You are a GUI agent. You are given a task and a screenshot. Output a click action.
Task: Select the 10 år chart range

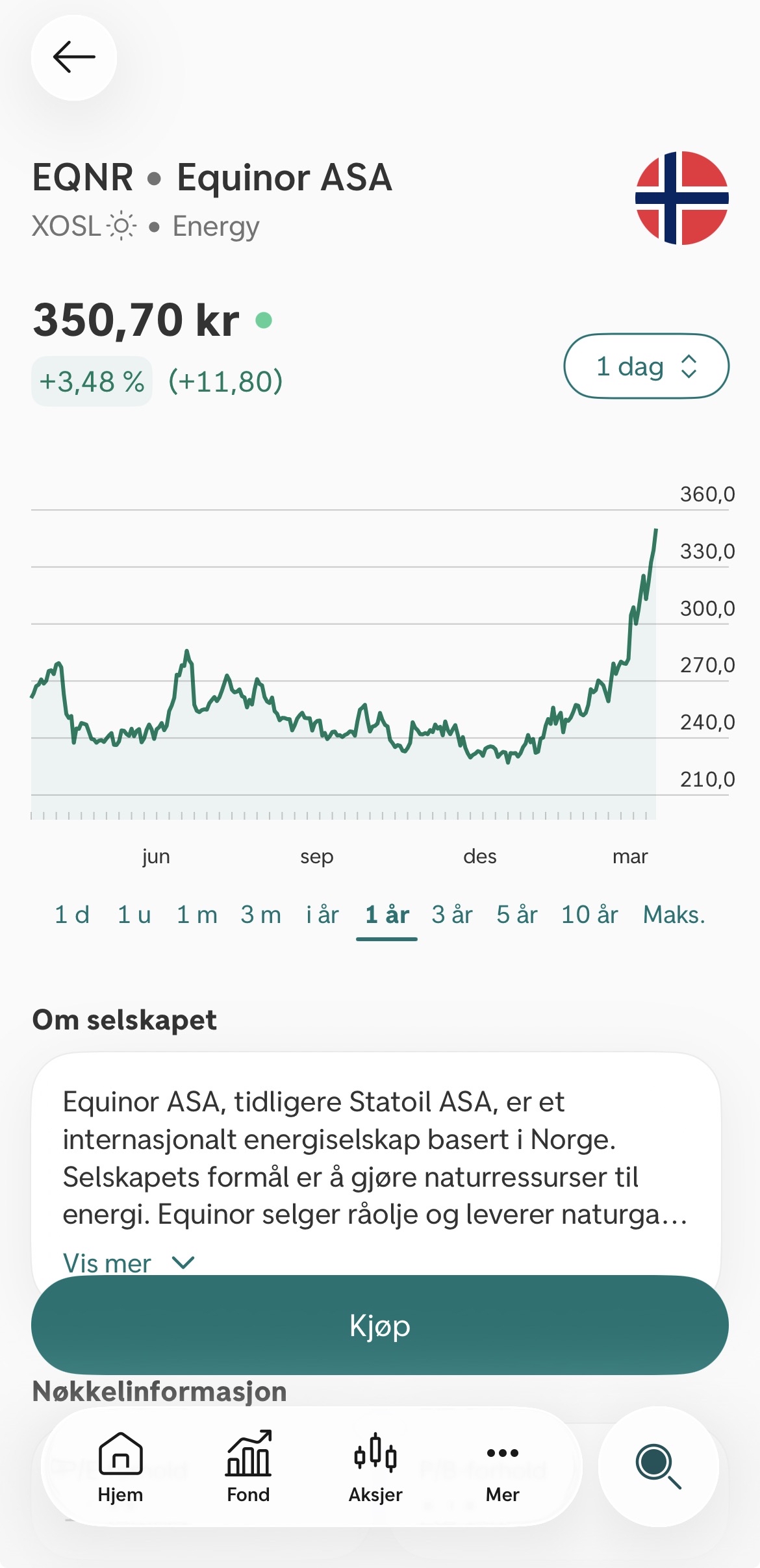coord(589,915)
